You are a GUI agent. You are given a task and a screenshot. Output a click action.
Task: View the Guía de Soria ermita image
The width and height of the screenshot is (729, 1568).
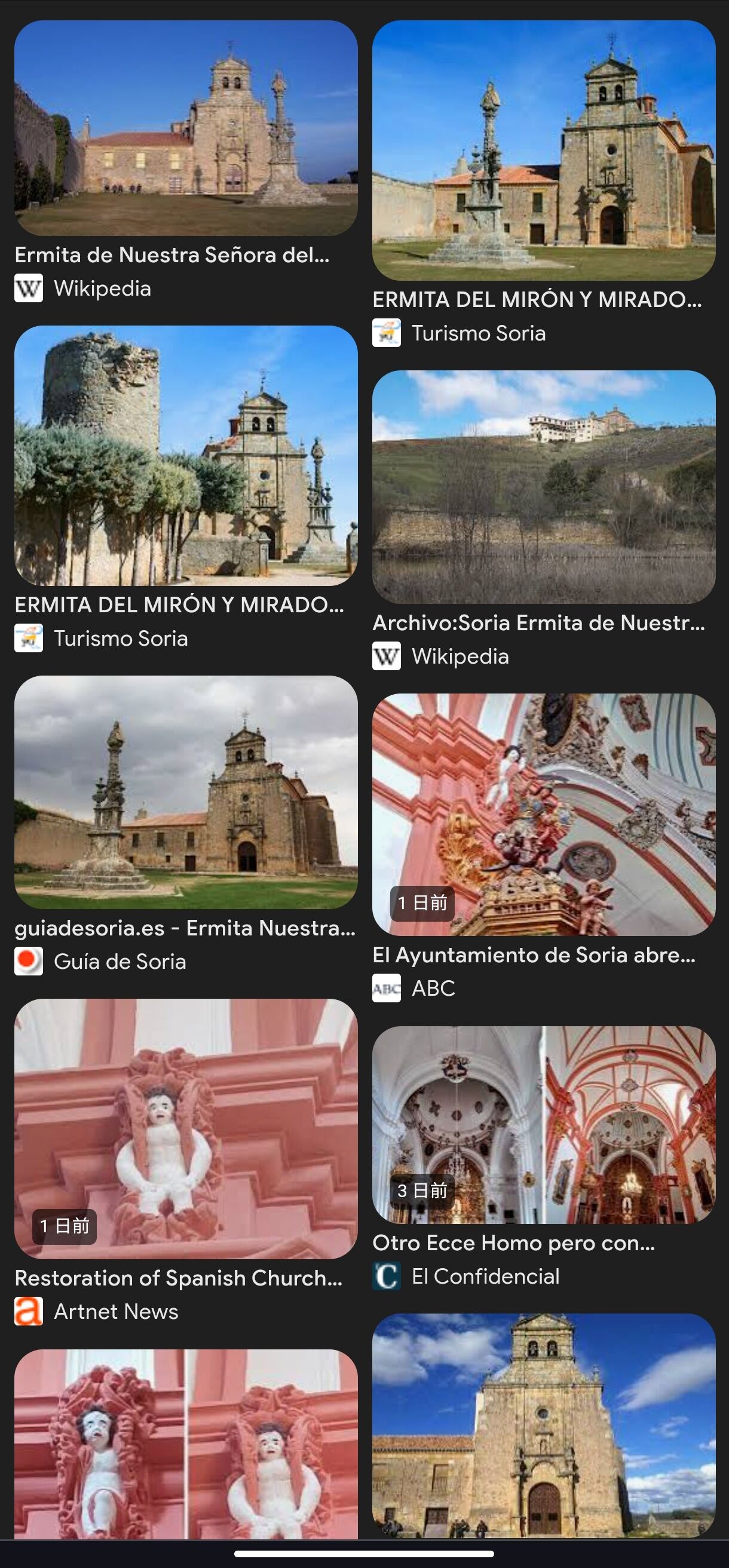(186, 792)
